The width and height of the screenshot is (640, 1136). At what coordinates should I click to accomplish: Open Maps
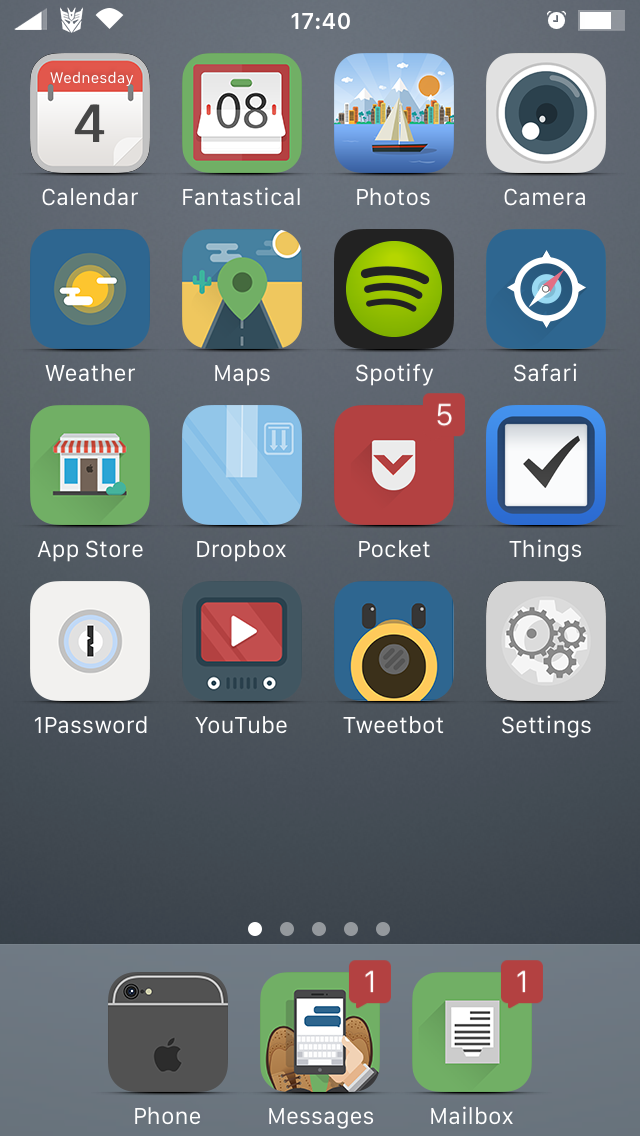(241, 289)
